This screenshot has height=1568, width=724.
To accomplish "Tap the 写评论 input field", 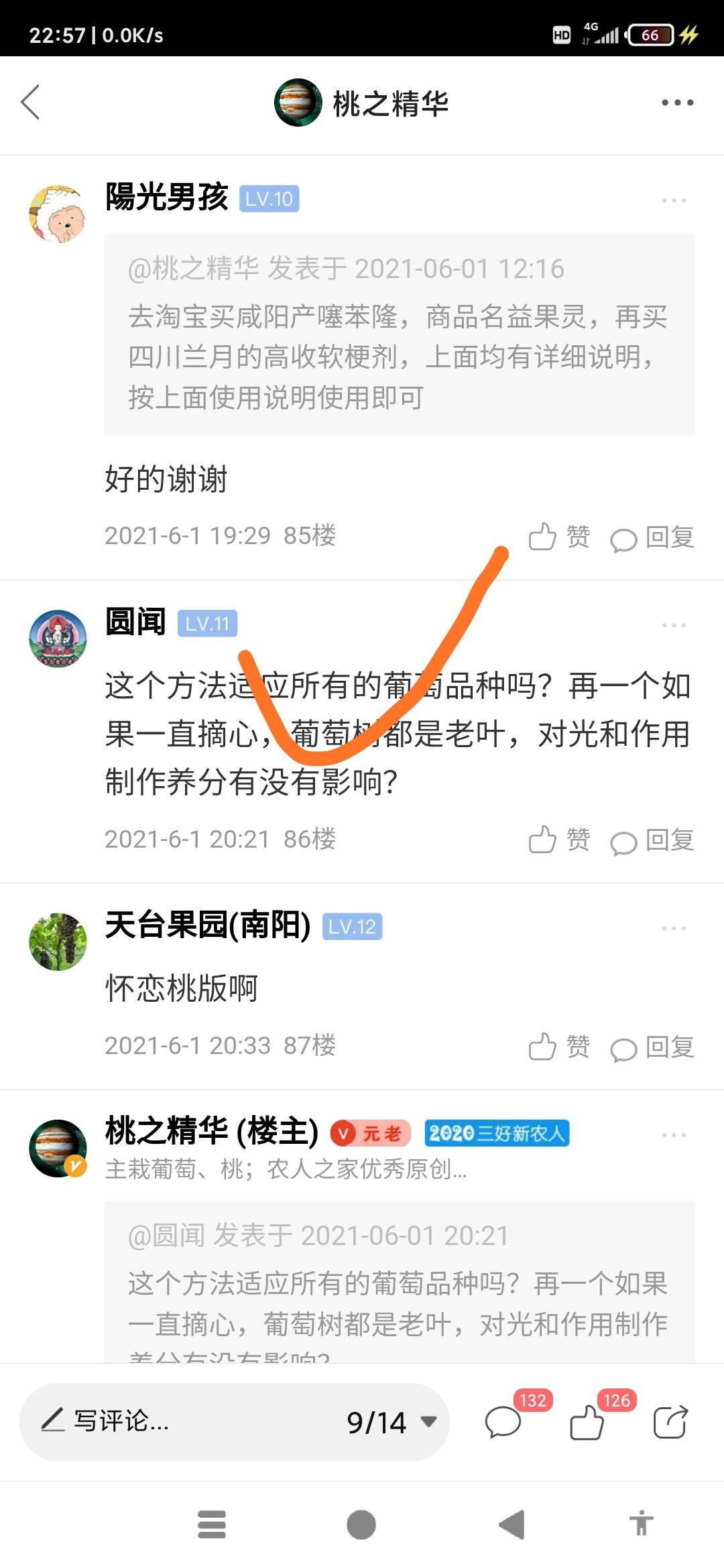I will pos(181,1421).
